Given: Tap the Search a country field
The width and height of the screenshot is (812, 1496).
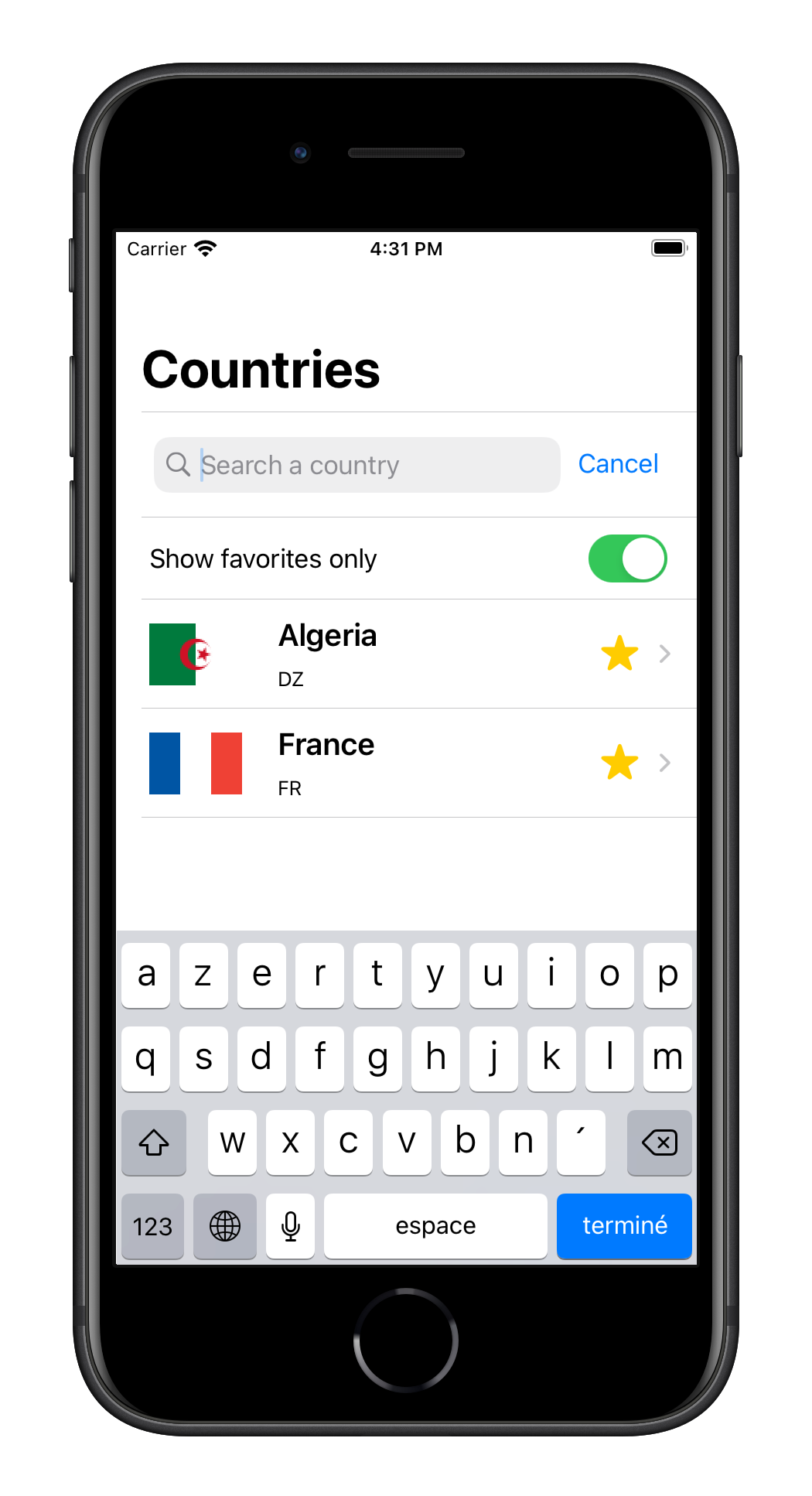Looking at the screenshot, I should pyautogui.click(x=363, y=465).
